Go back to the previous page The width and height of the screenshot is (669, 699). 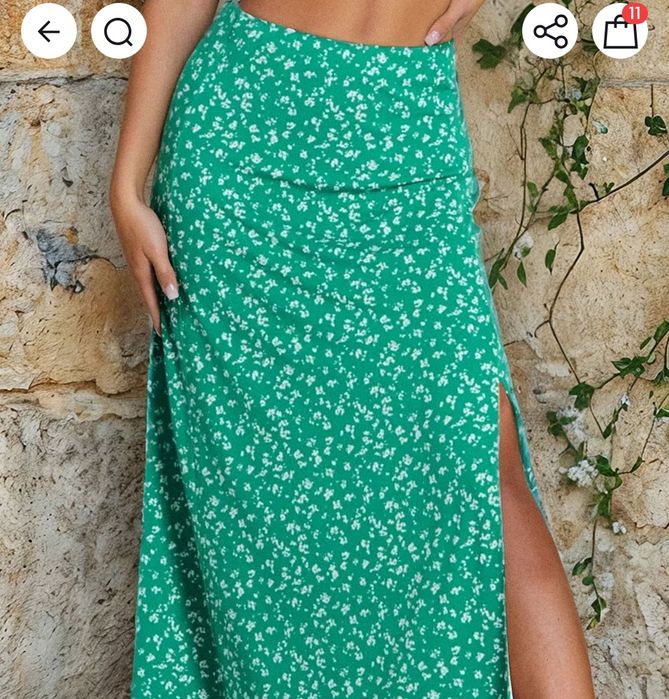click(48, 31)
